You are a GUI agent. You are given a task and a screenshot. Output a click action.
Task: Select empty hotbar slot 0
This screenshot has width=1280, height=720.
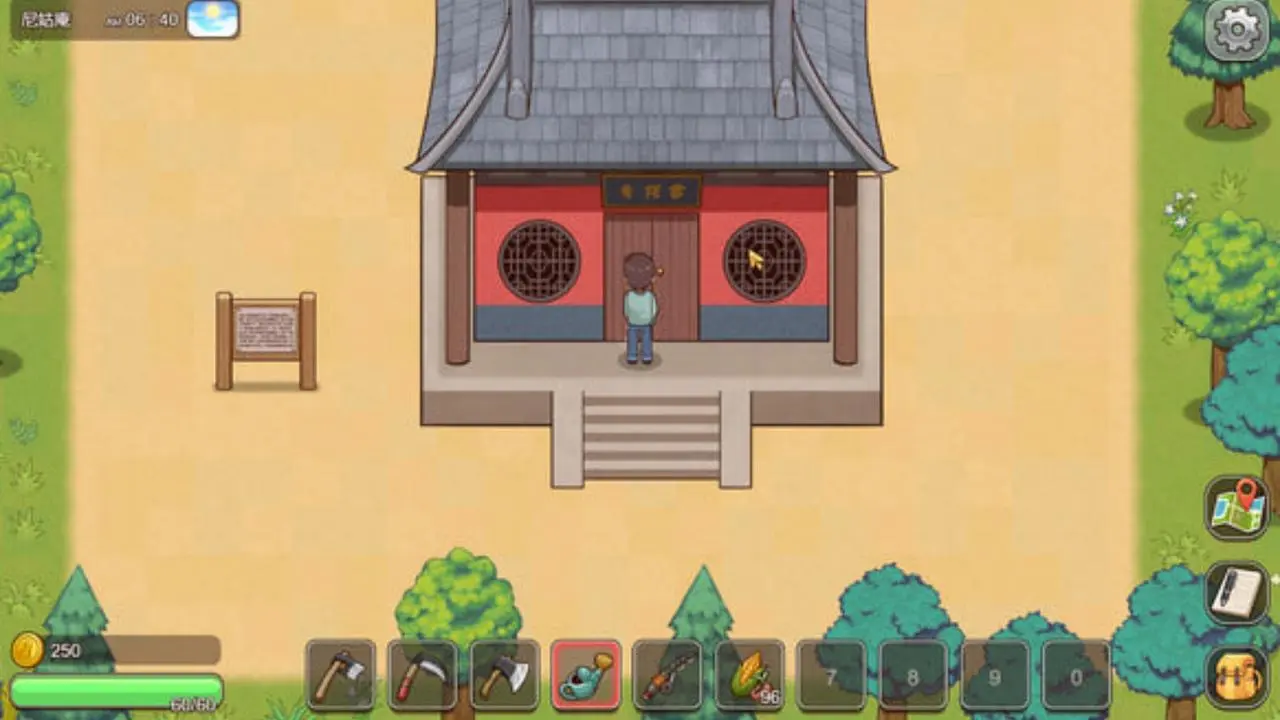(1076, 675)
